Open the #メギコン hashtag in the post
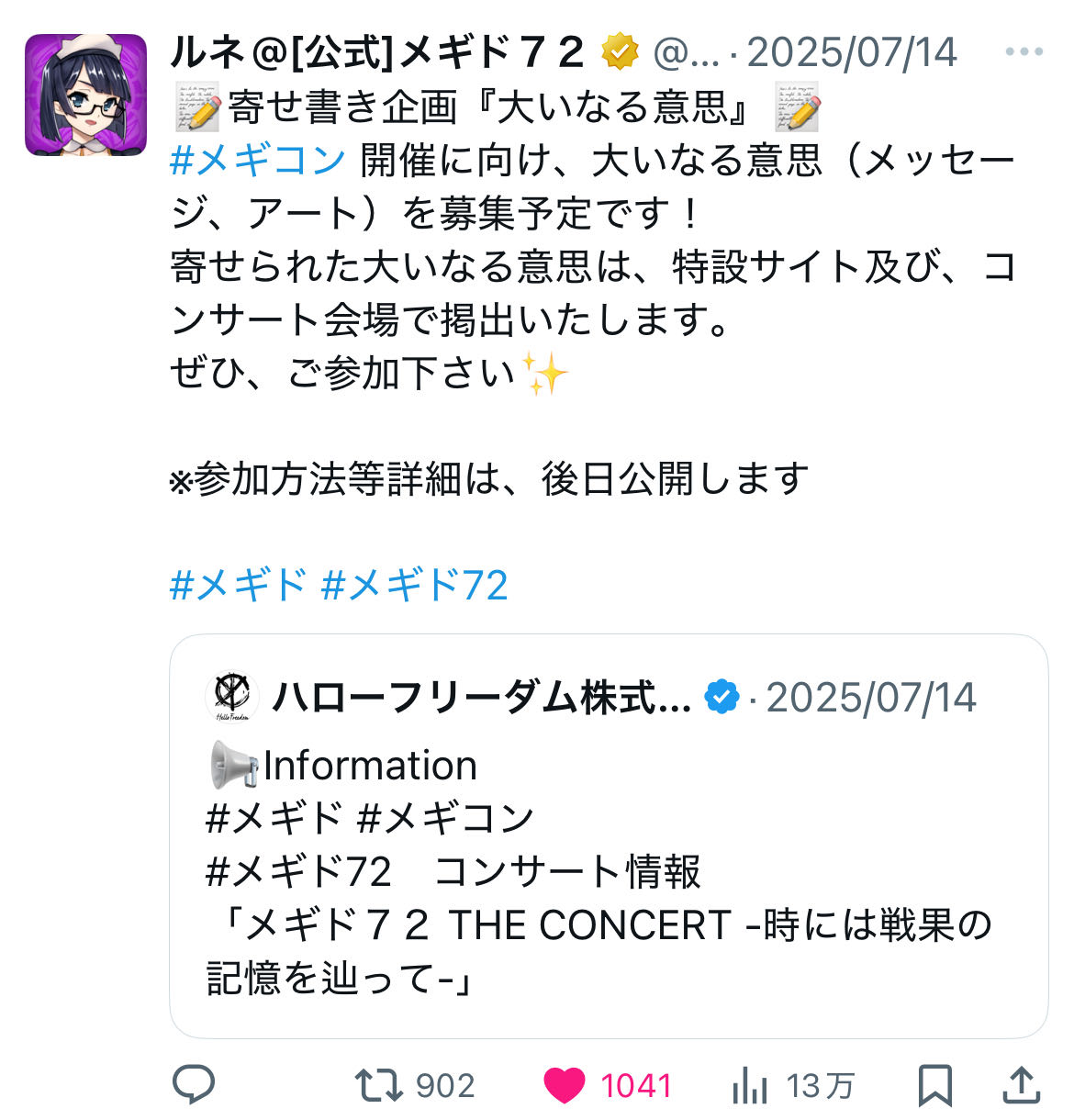The height and width of the screenshot is (1120, 1074). pyautogui.click(x=258, y=161)
